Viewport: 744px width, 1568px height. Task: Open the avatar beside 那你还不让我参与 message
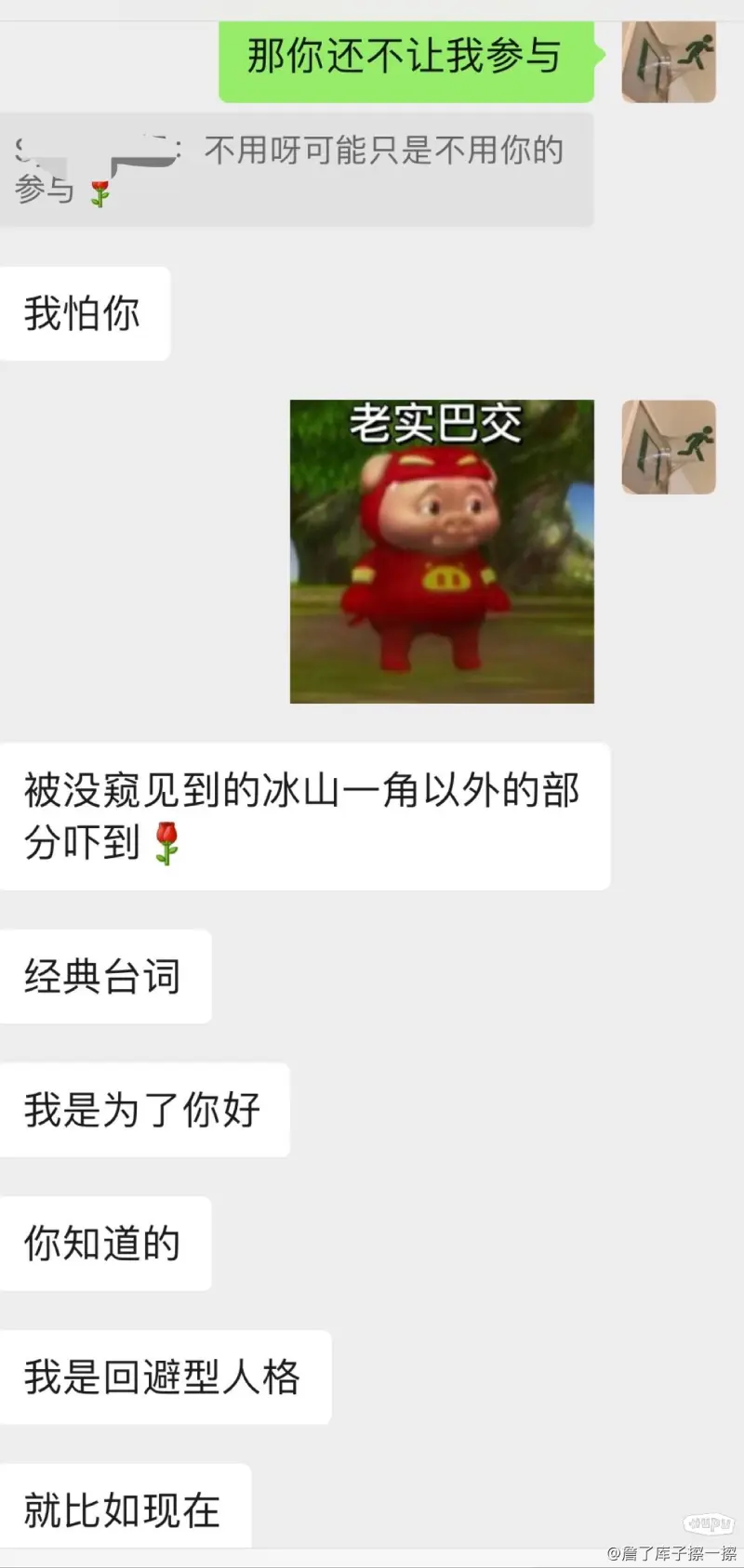click(669, 61)
